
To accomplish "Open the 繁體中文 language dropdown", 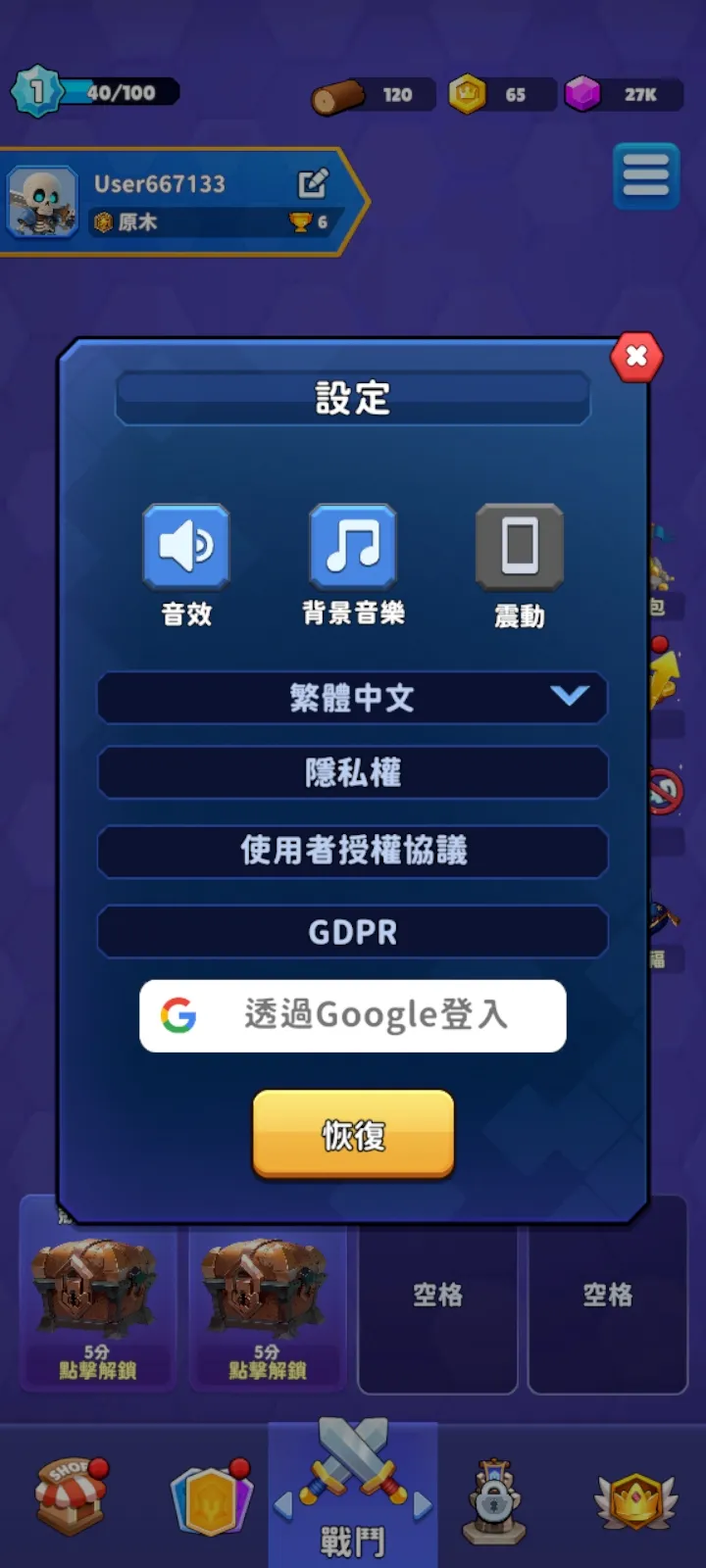I will (353, 698).
